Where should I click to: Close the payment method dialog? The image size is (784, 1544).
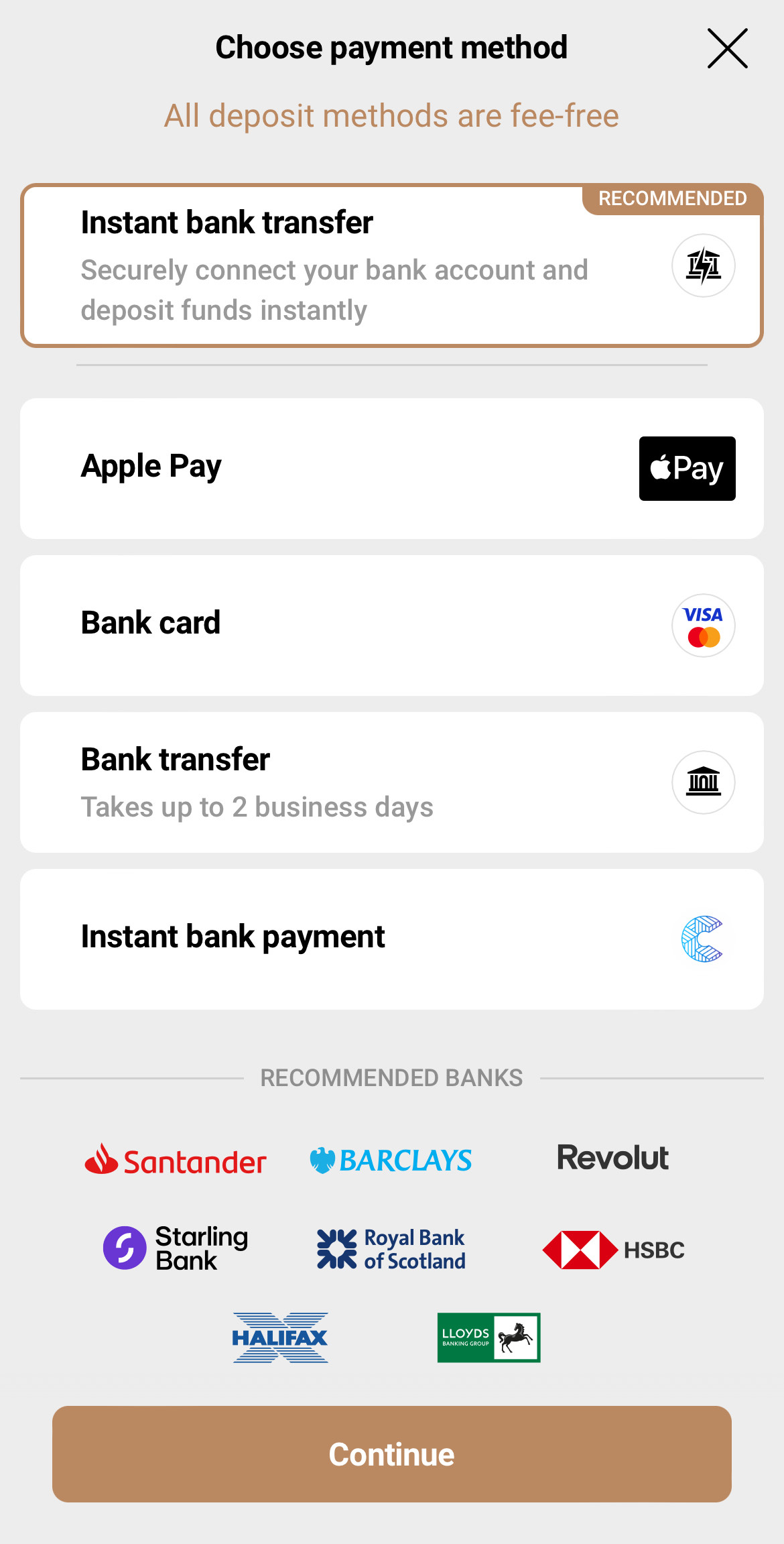click(x=727, y=48)
